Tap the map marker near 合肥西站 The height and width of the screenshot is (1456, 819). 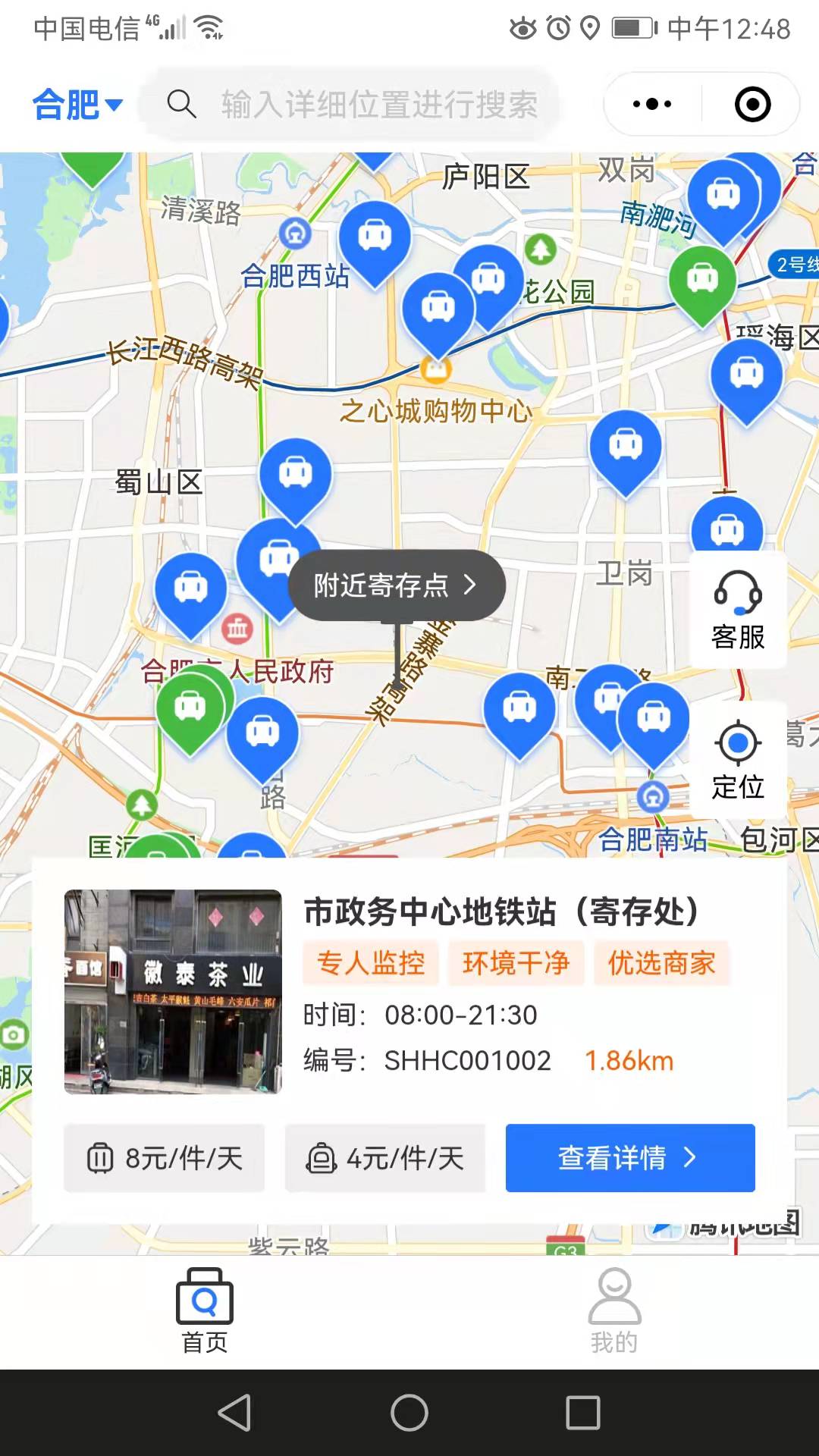pos(375,237)
